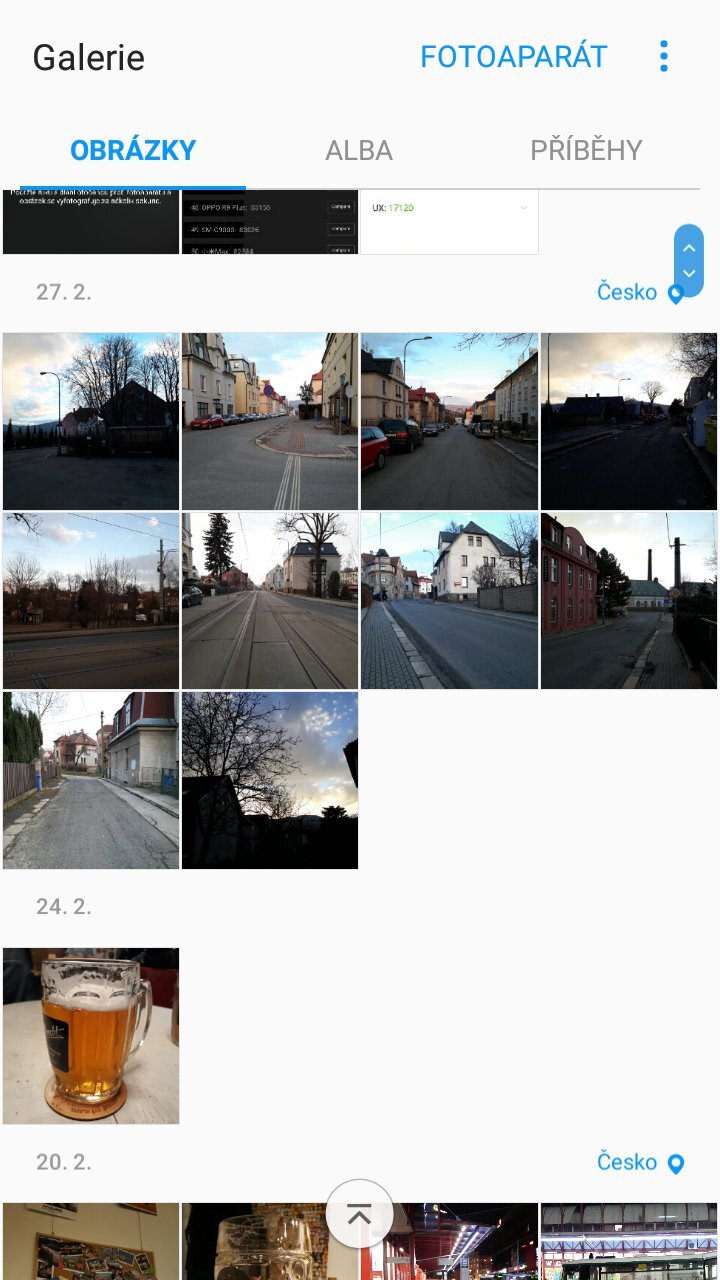Open Česko location for 20. 2.
Image resolution: width=720 pixels, height=1280 pixels.
tap(640, 1162)
